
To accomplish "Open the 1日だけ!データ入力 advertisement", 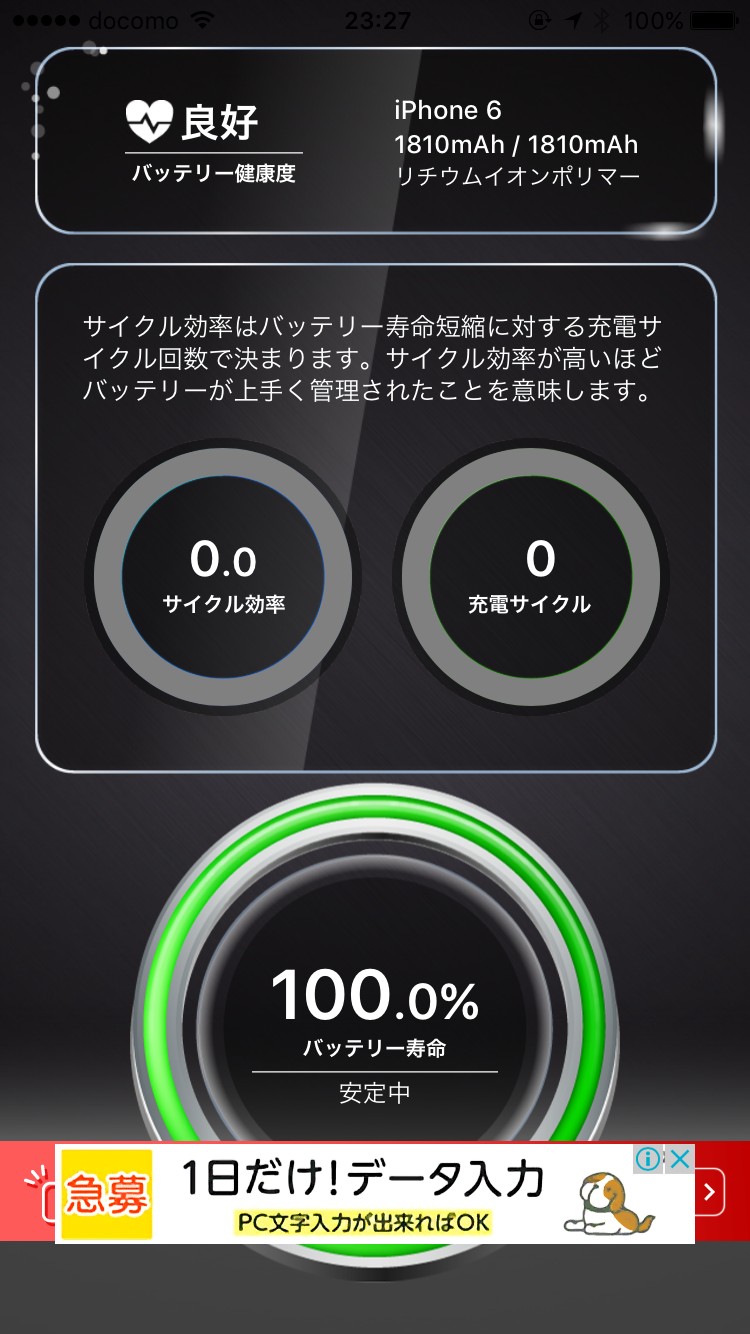I will click(x=362, y=1194).
